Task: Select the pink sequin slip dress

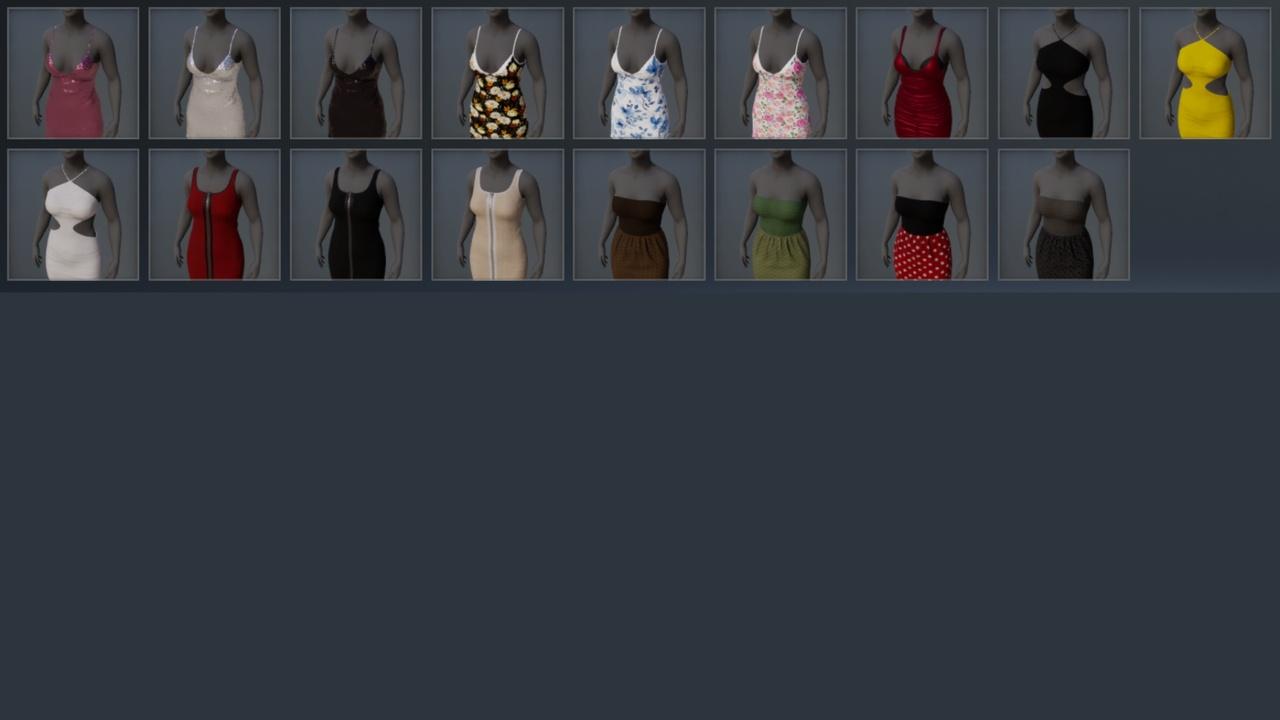Action: click(73, 73)
